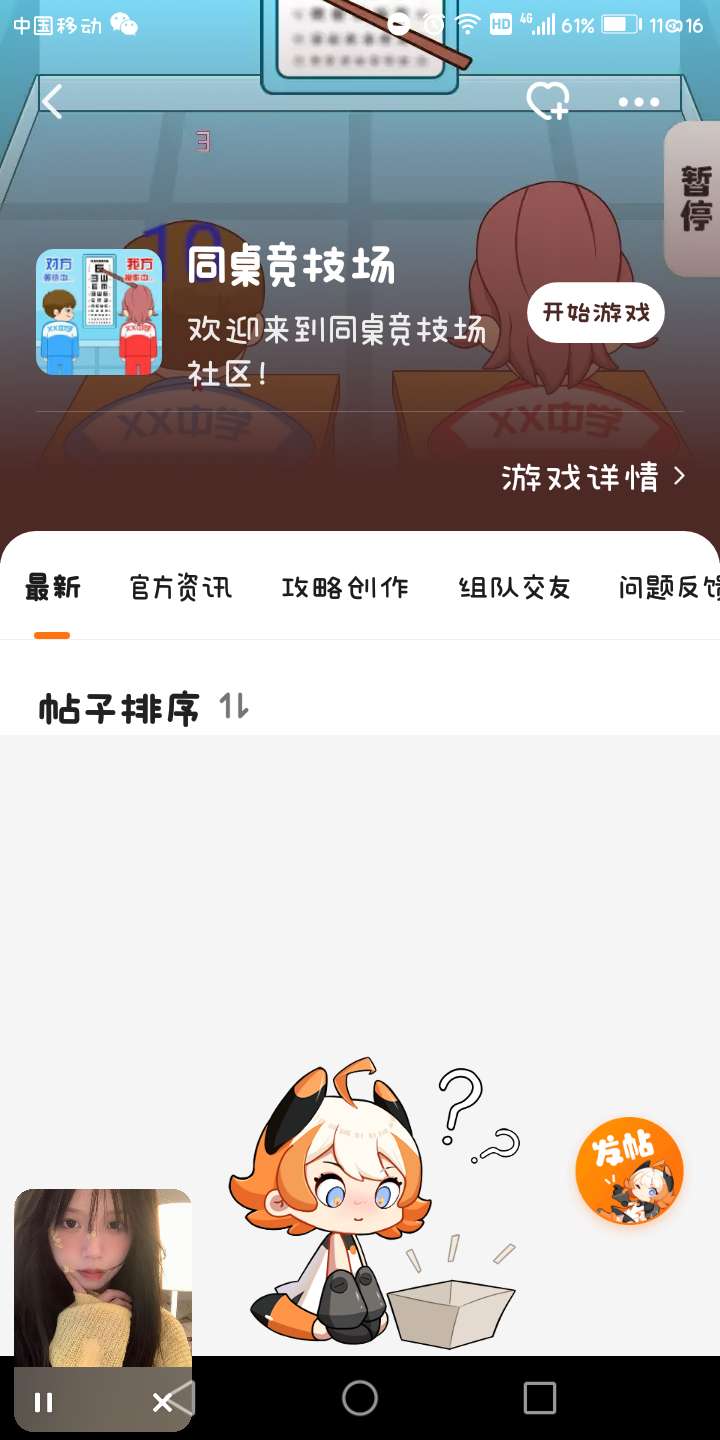Screen dimensions: 720x1440
Task: Go to the system home screen
Action: point(360,1398)
